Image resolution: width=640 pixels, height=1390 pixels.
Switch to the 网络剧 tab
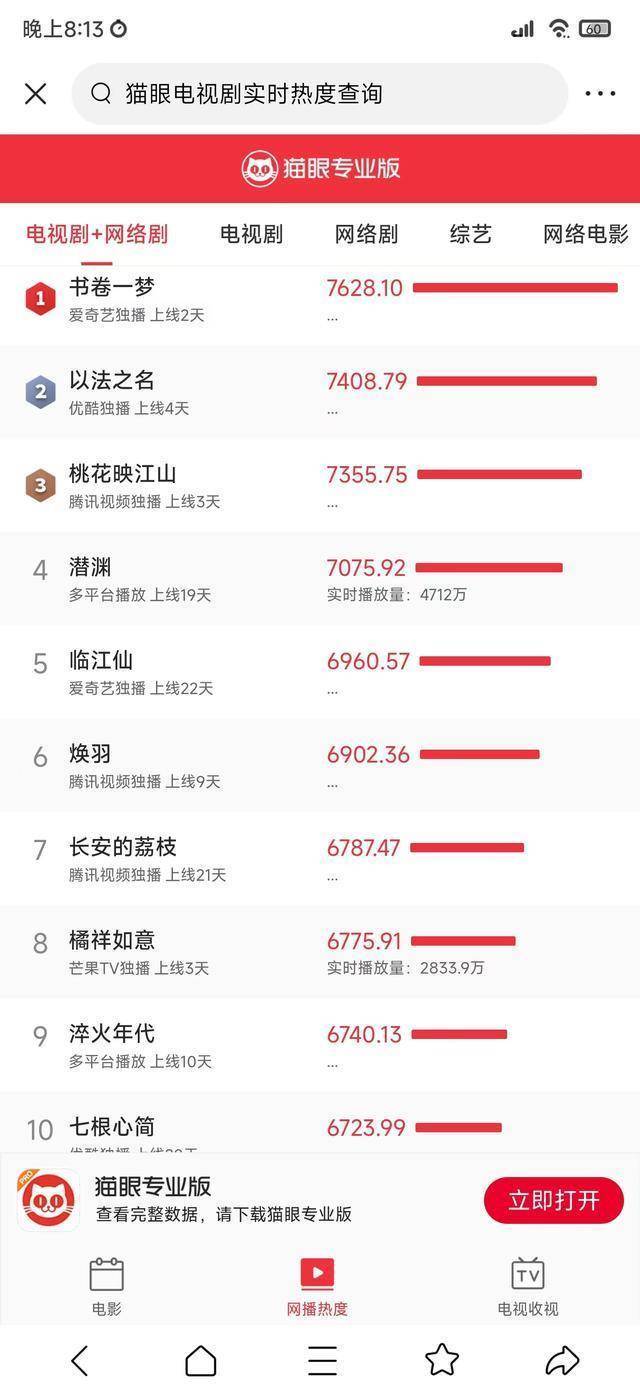point(366,235)
